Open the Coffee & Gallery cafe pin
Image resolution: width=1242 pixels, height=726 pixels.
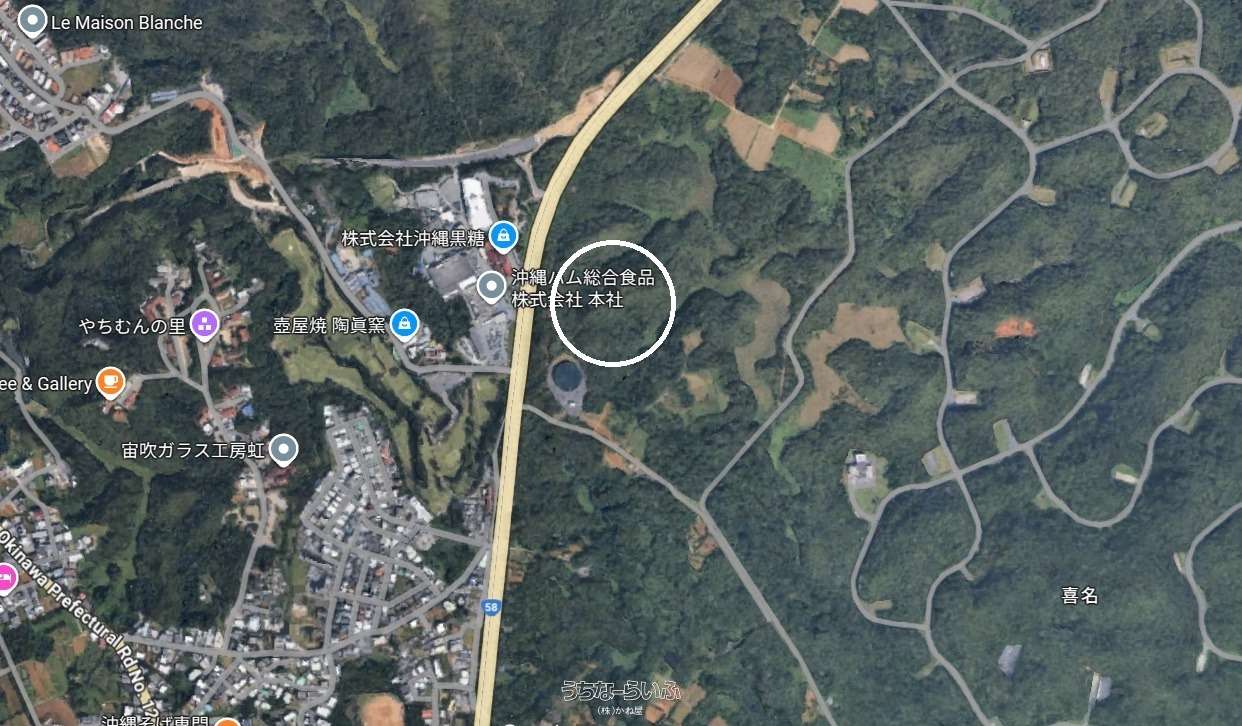click(x=109, y=382)
